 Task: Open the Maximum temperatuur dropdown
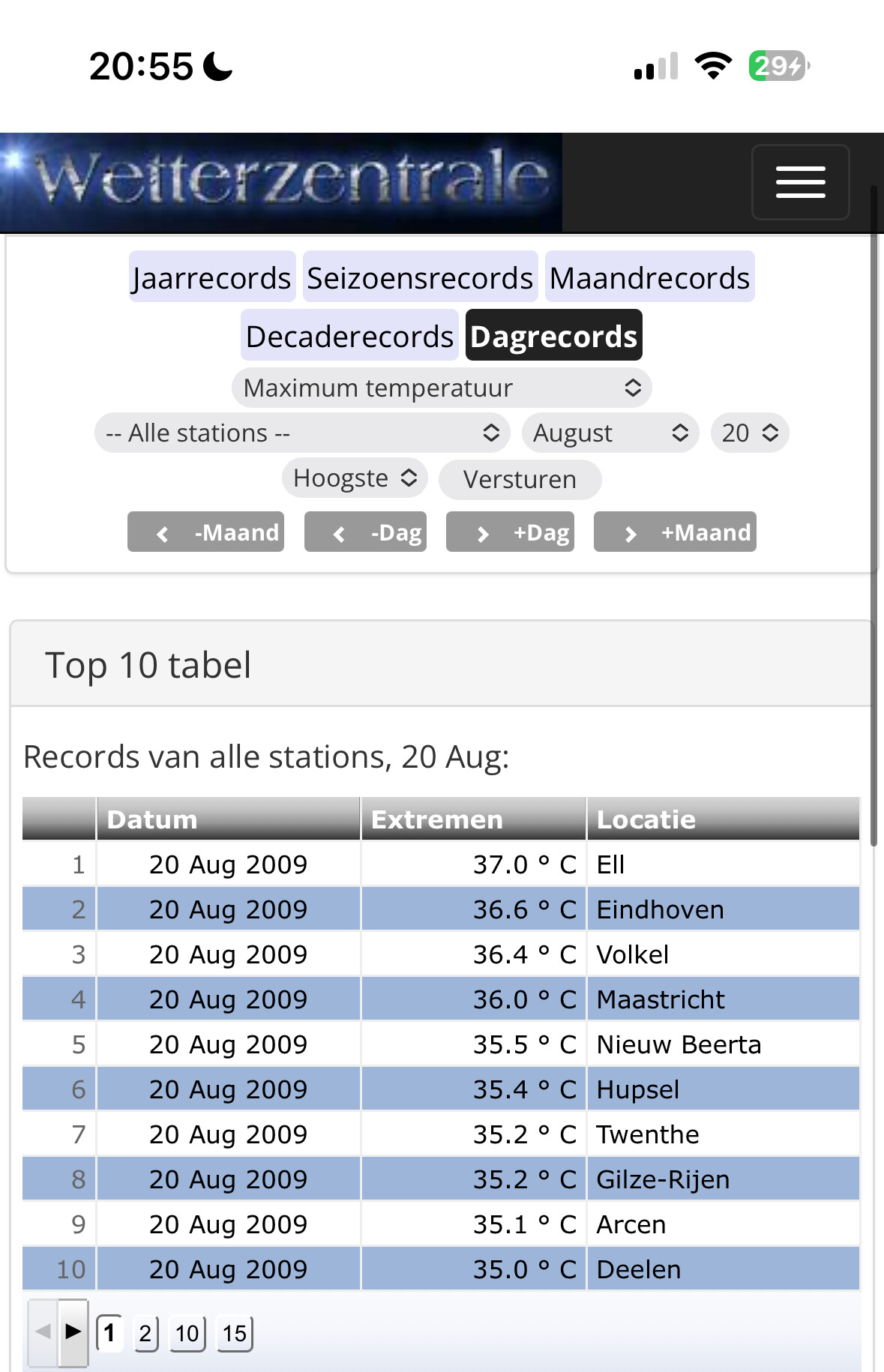click(442, 388)
